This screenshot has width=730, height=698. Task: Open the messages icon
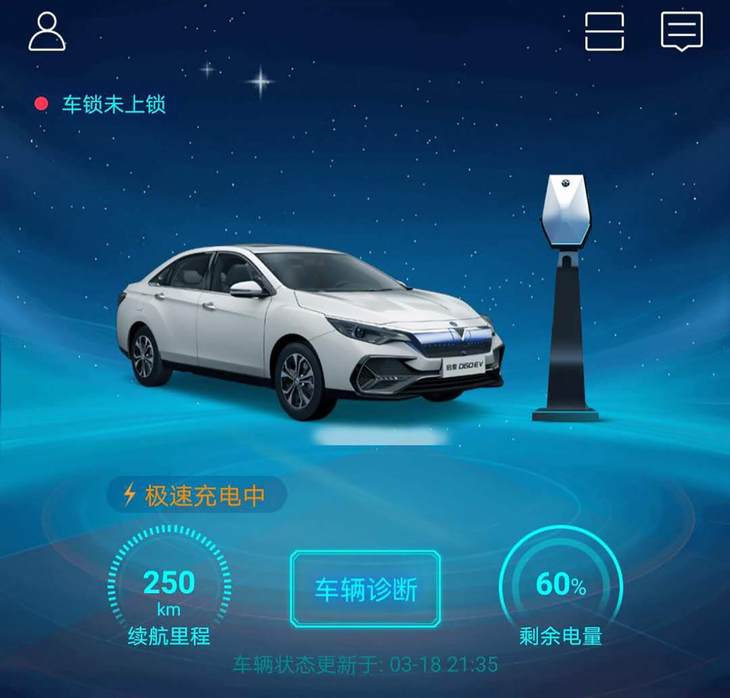tap(682, 31)
